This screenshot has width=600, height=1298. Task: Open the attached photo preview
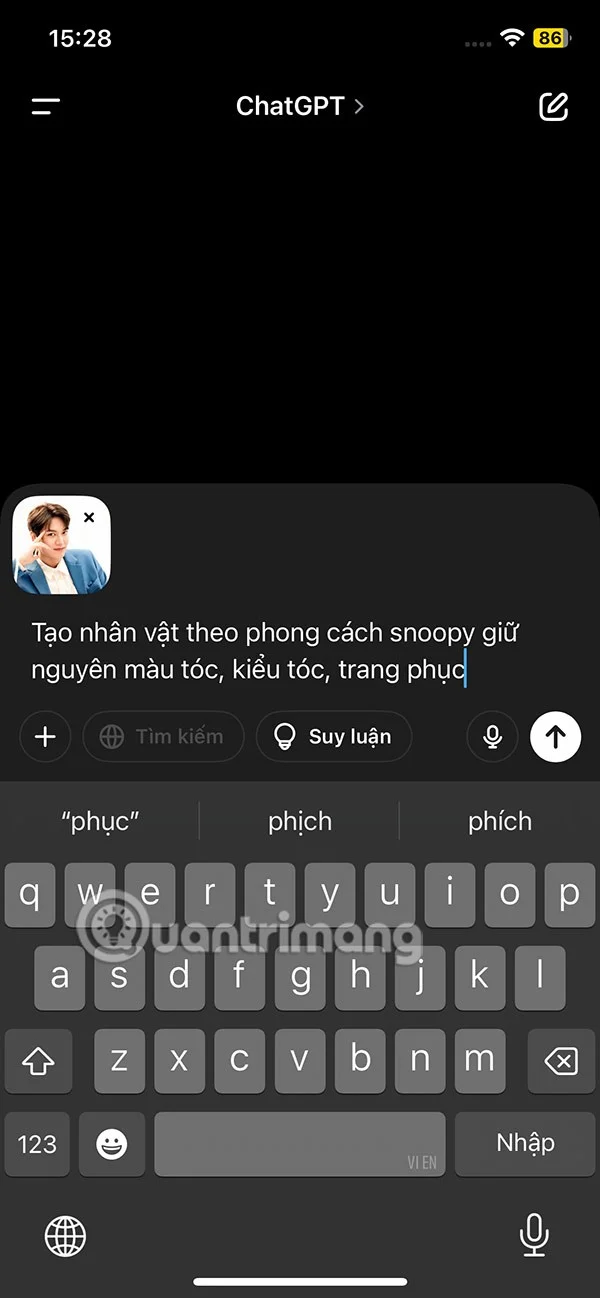click(x=55, y=550)
